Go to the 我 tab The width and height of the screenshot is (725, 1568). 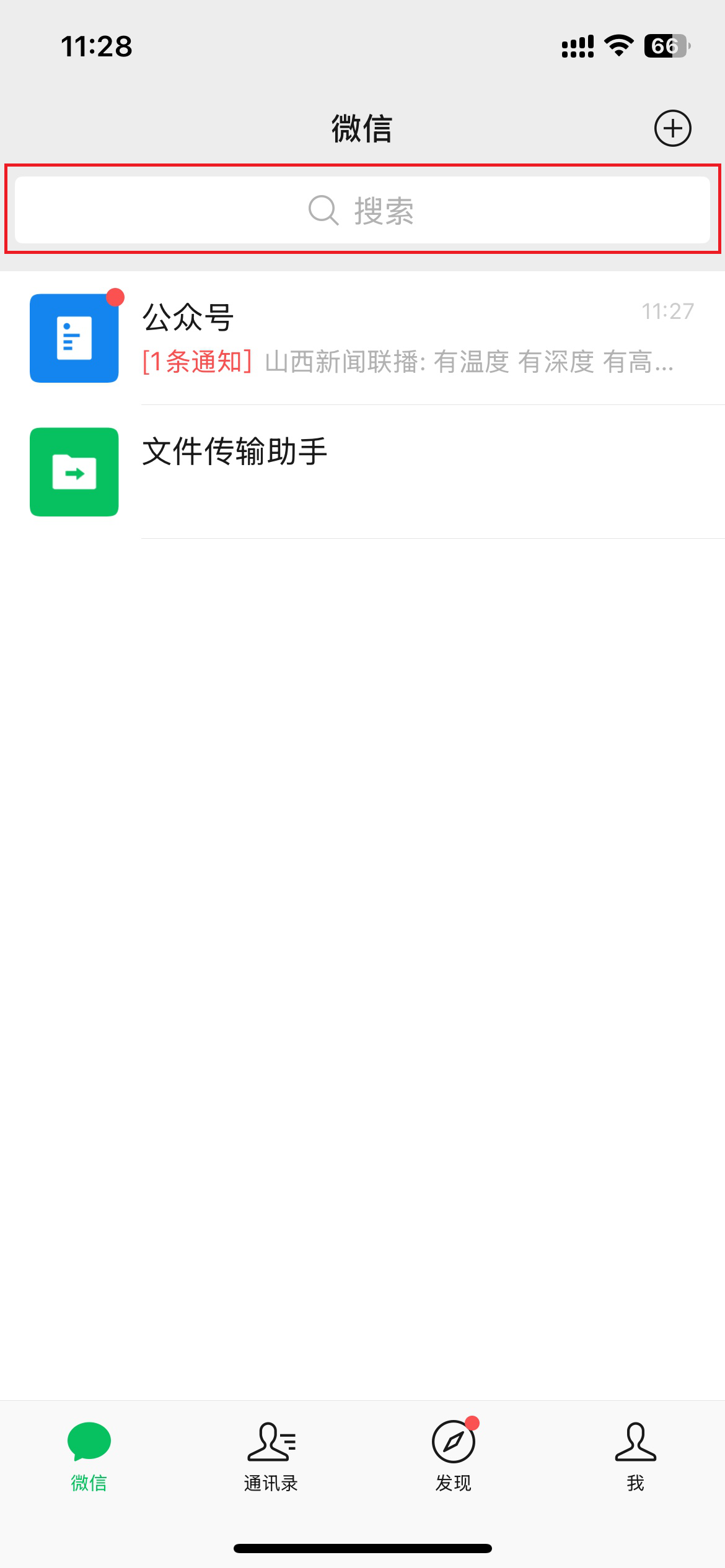coord(635,1457)
